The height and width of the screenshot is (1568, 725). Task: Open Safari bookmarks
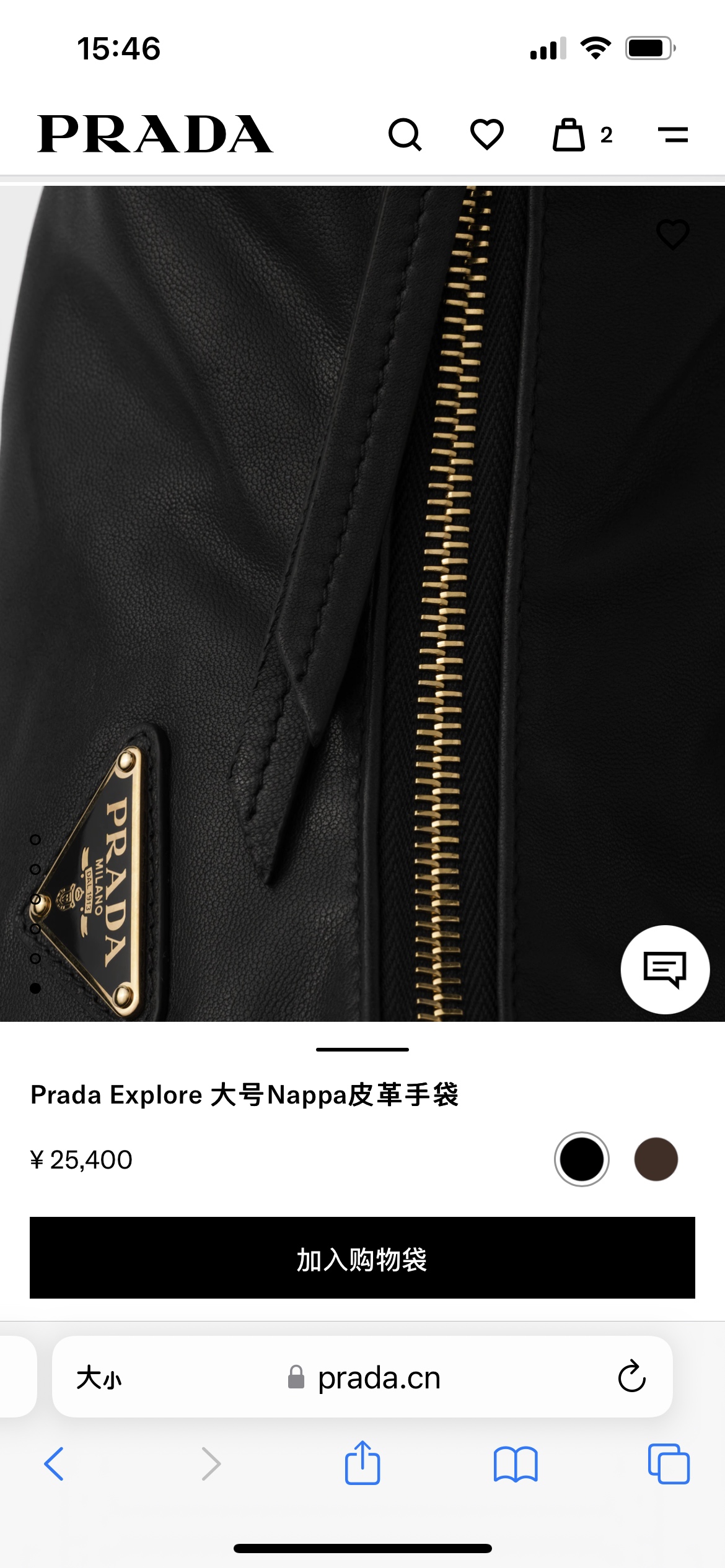[516, 1464]
